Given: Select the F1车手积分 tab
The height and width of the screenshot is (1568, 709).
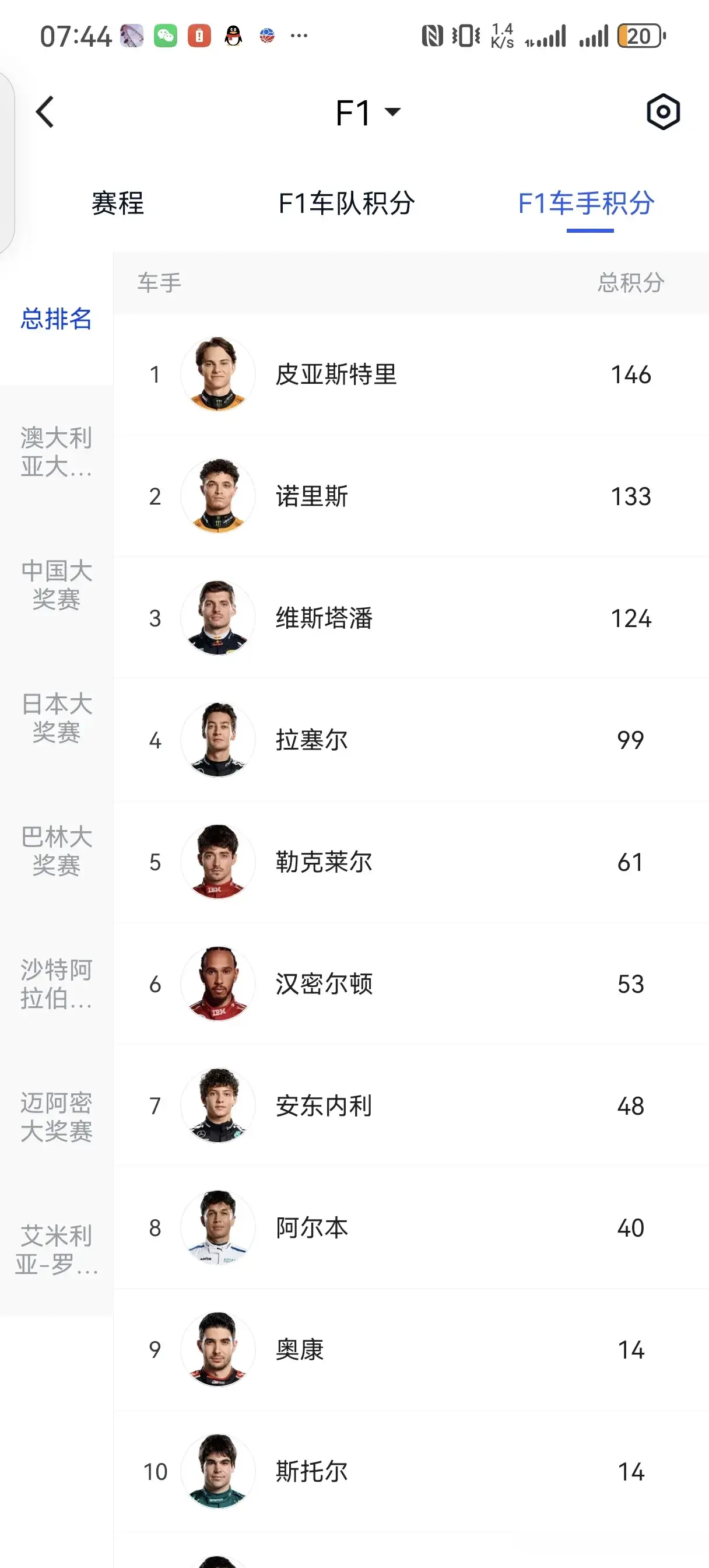Looking at the screenshot, I should click(586, 204).
